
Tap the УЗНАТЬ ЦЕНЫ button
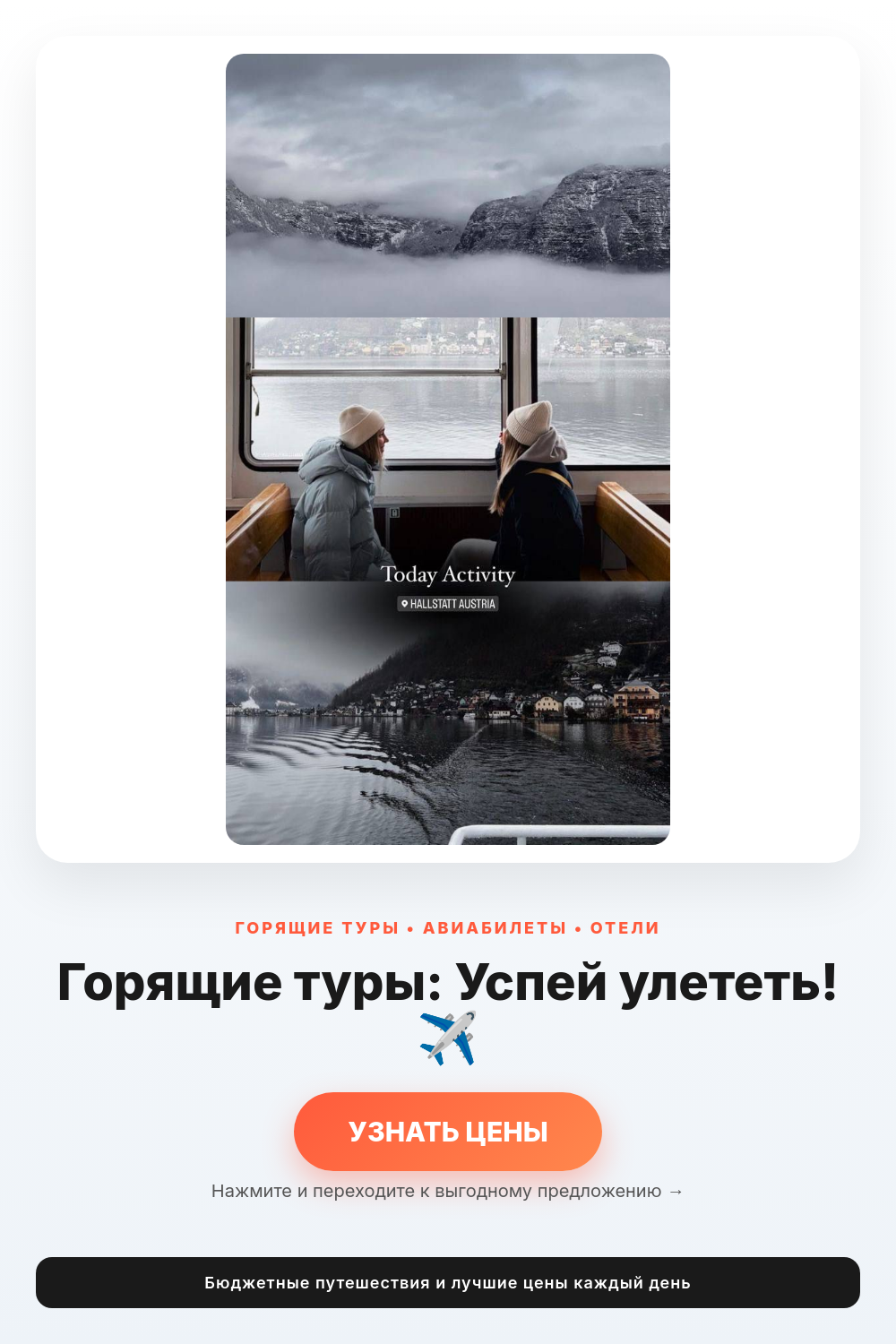point(448,1132)
